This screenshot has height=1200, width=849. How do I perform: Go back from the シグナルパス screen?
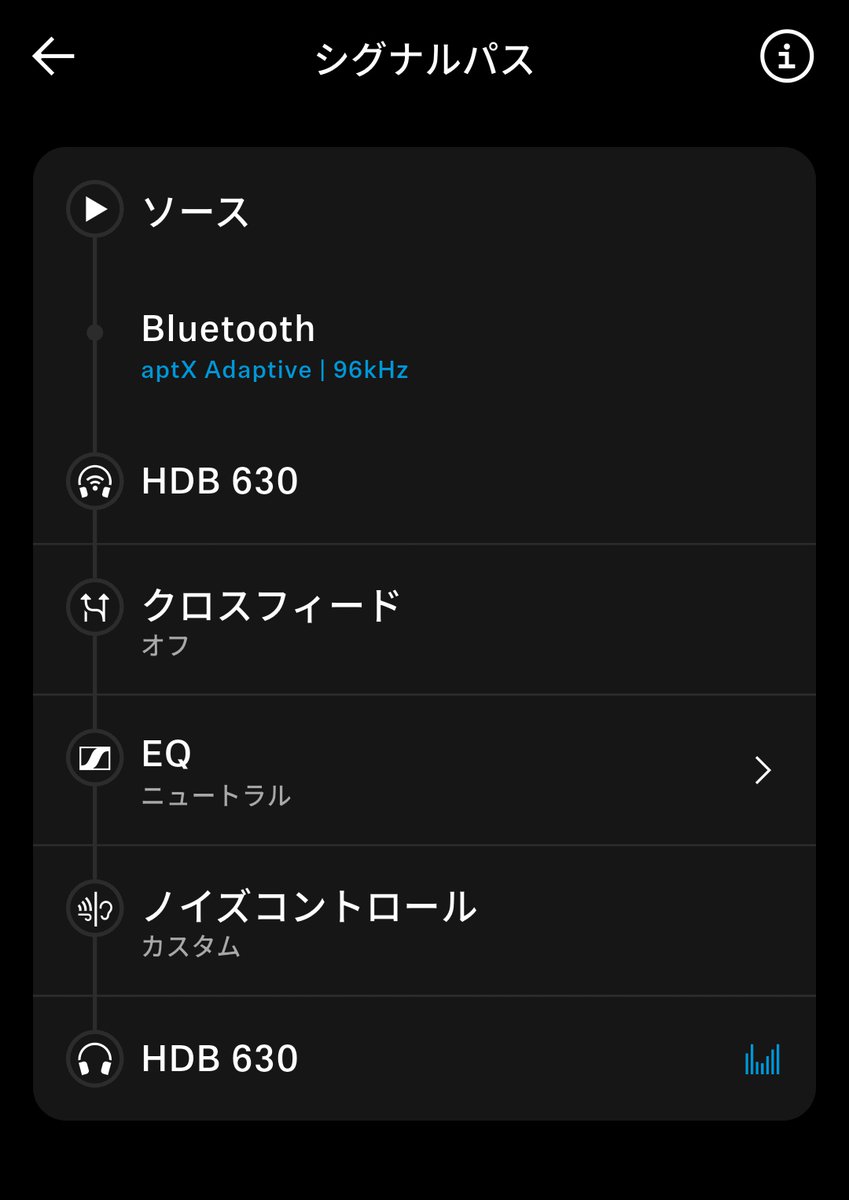[x=54, y=58]
